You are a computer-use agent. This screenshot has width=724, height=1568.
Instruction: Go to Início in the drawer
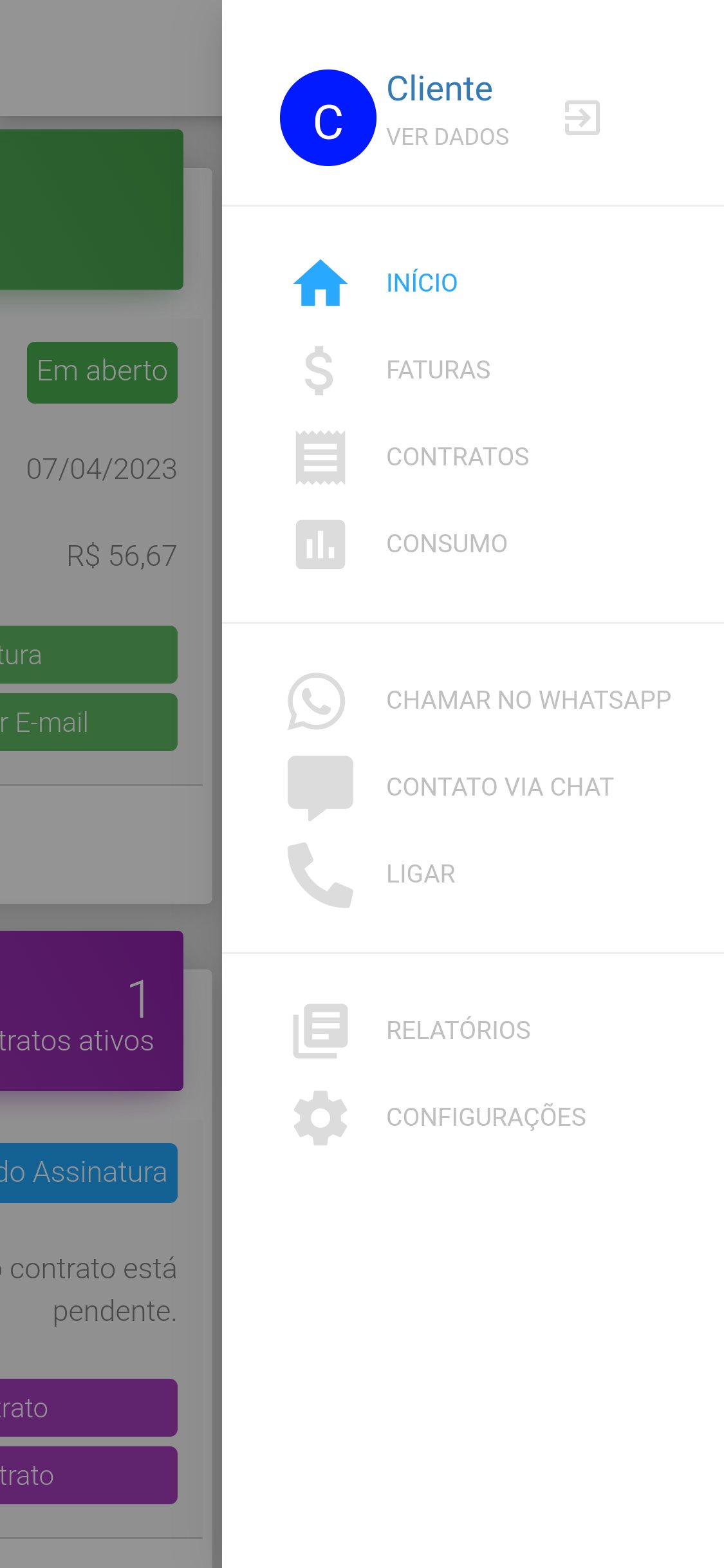click(x=422, y=283)
